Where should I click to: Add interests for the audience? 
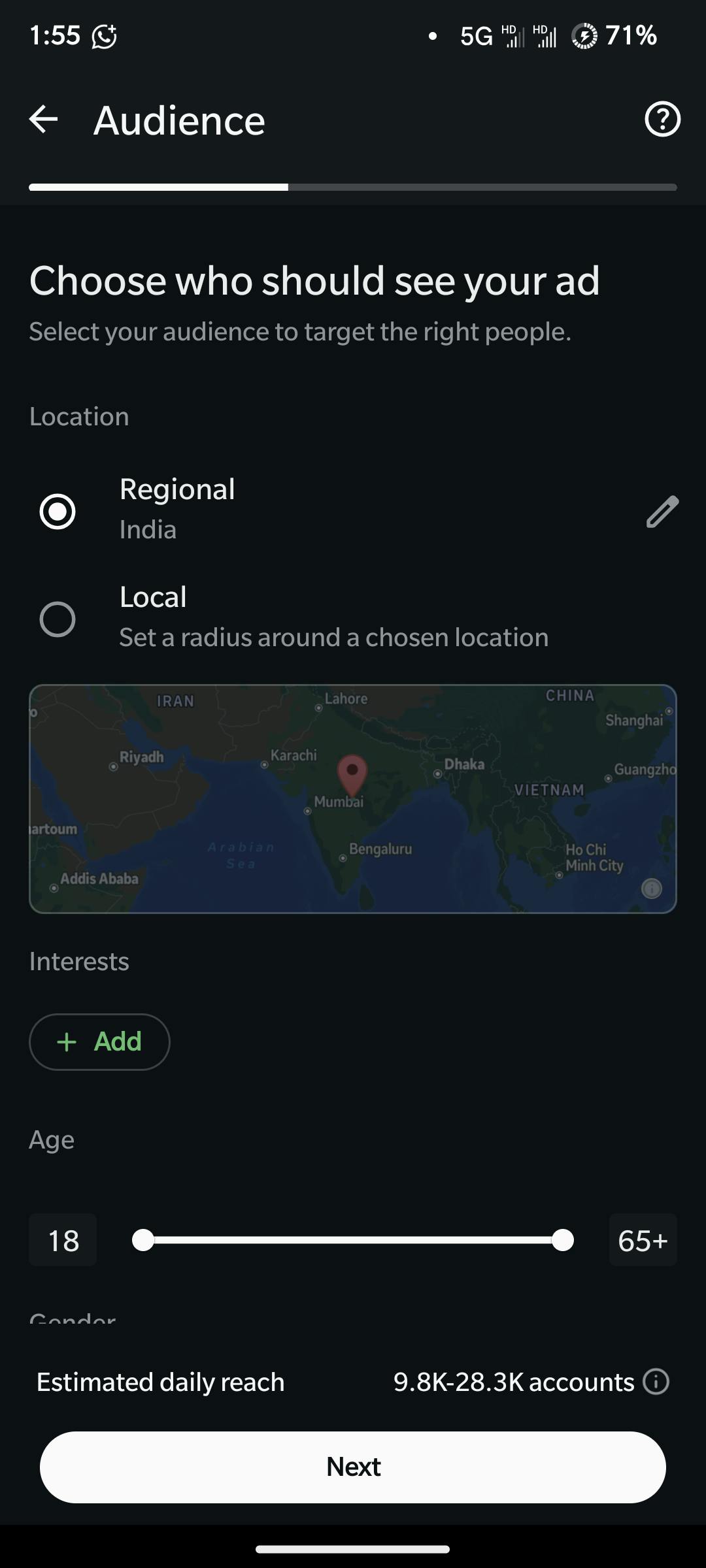click(99, 1041)
